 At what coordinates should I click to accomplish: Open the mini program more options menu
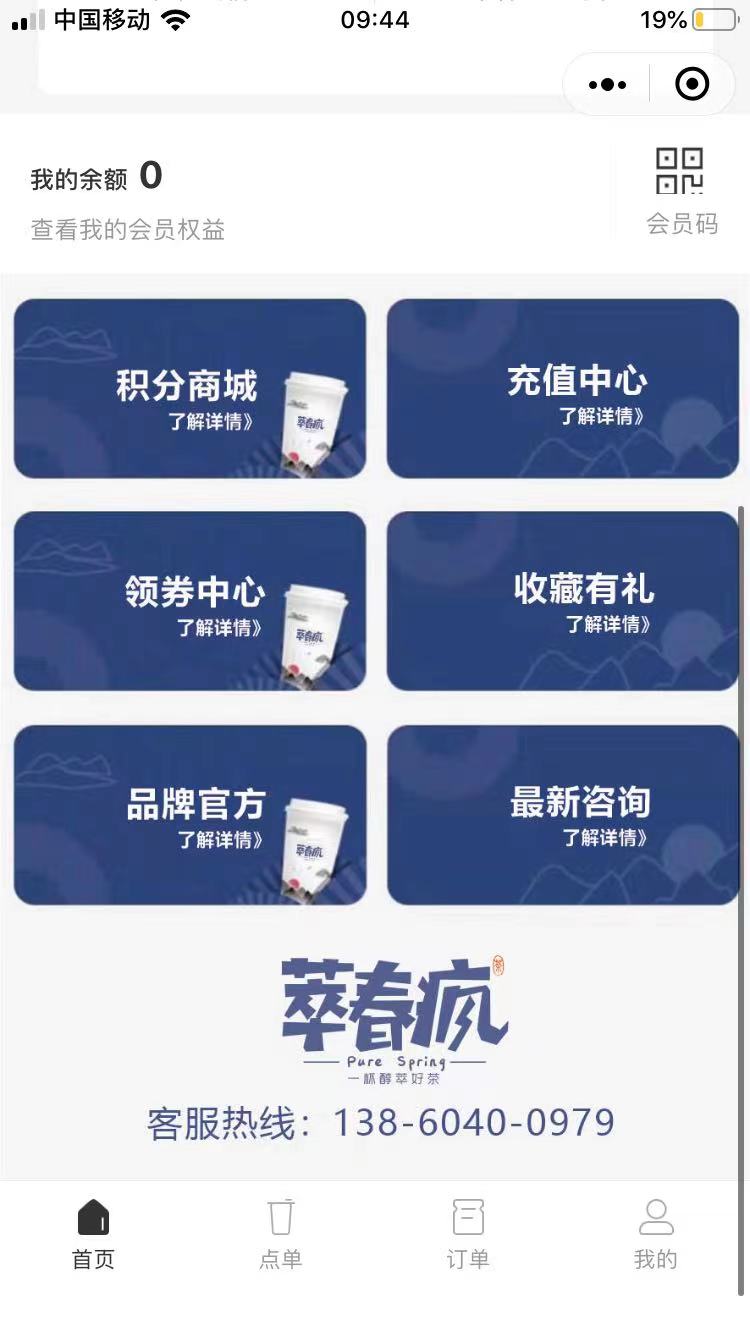click(x=608, y=84)
